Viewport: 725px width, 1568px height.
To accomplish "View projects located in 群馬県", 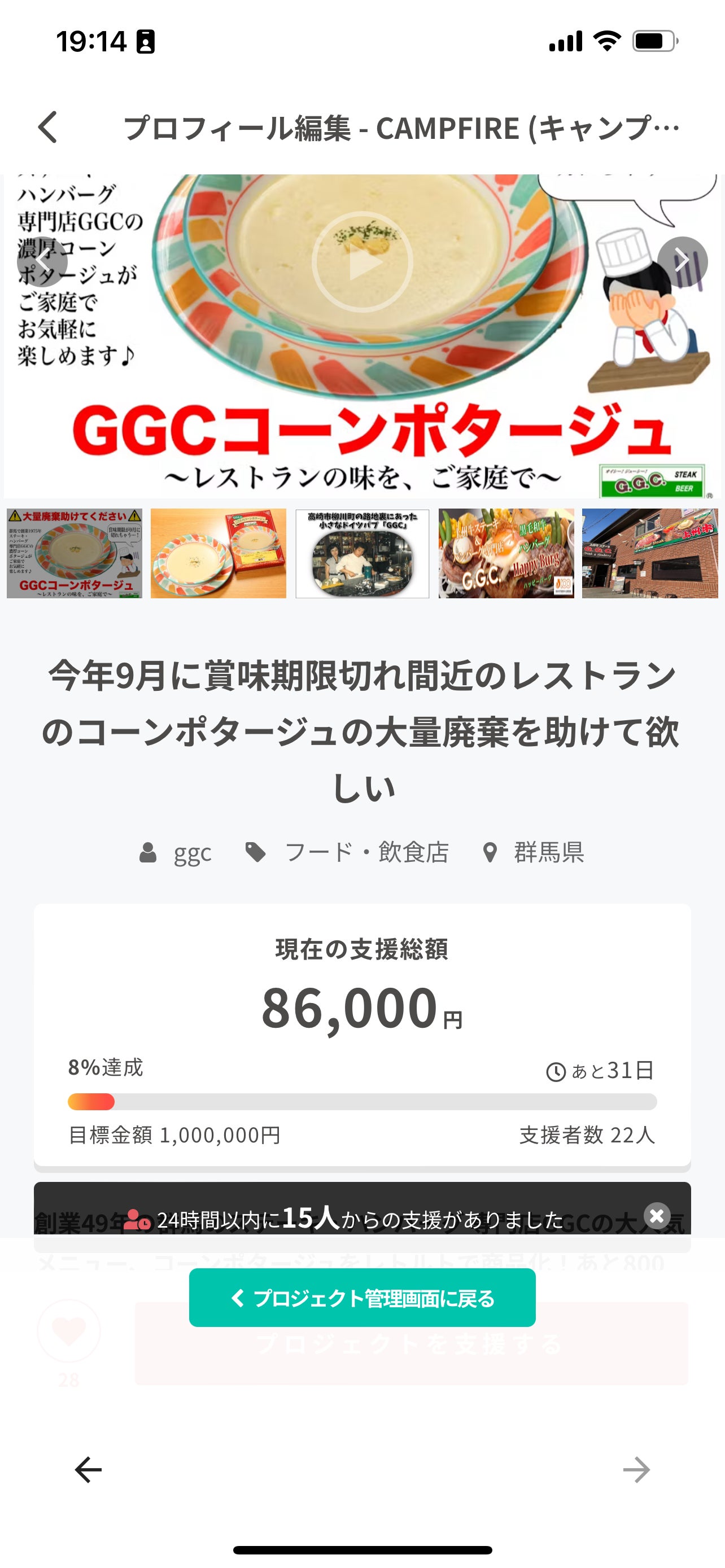I will (x=548, y=852).
